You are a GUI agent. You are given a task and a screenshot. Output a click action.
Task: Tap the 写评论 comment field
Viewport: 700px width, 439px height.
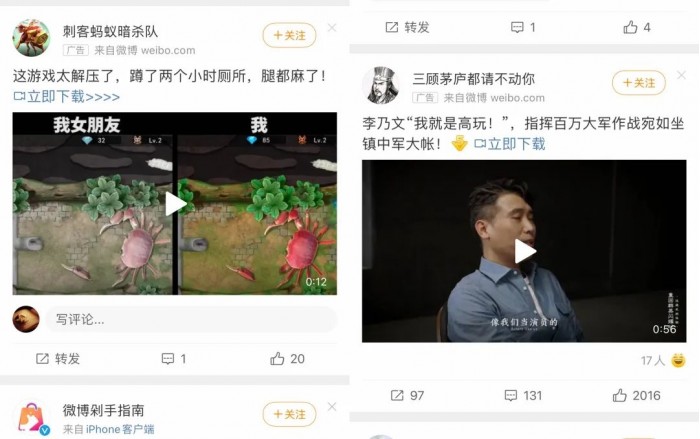click(x=190, y=320)
